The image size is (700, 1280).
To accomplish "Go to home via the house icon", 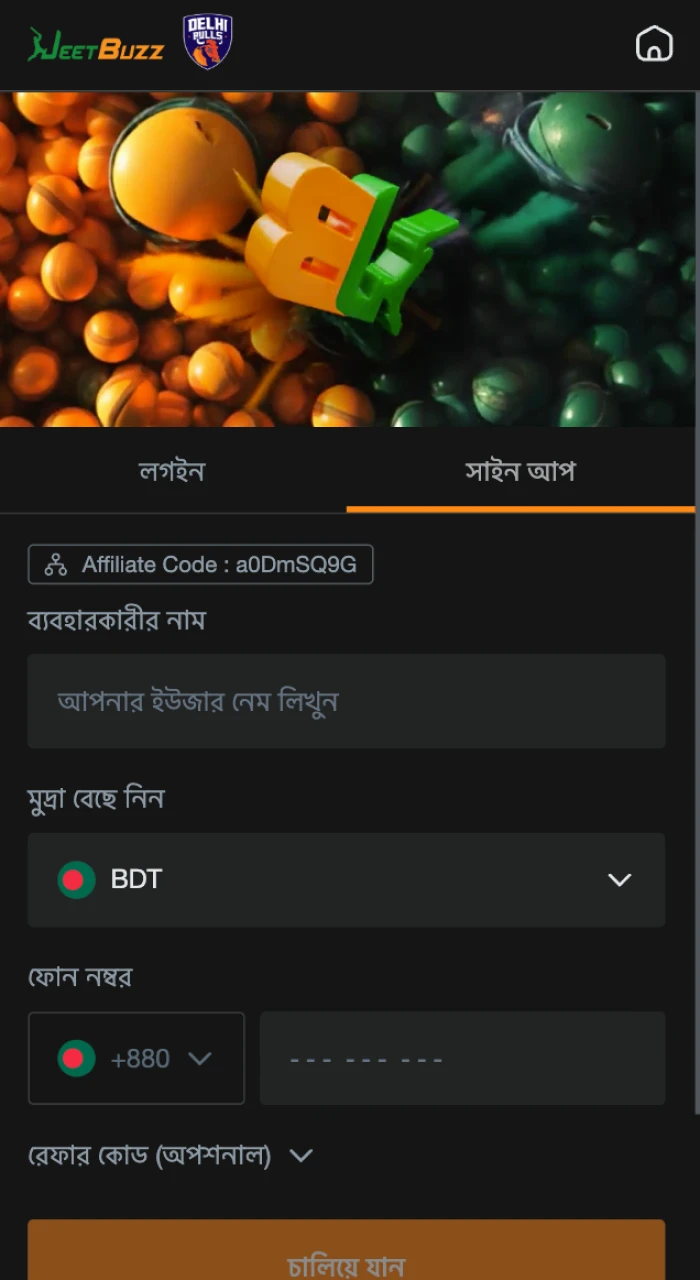I will (654, 44).
